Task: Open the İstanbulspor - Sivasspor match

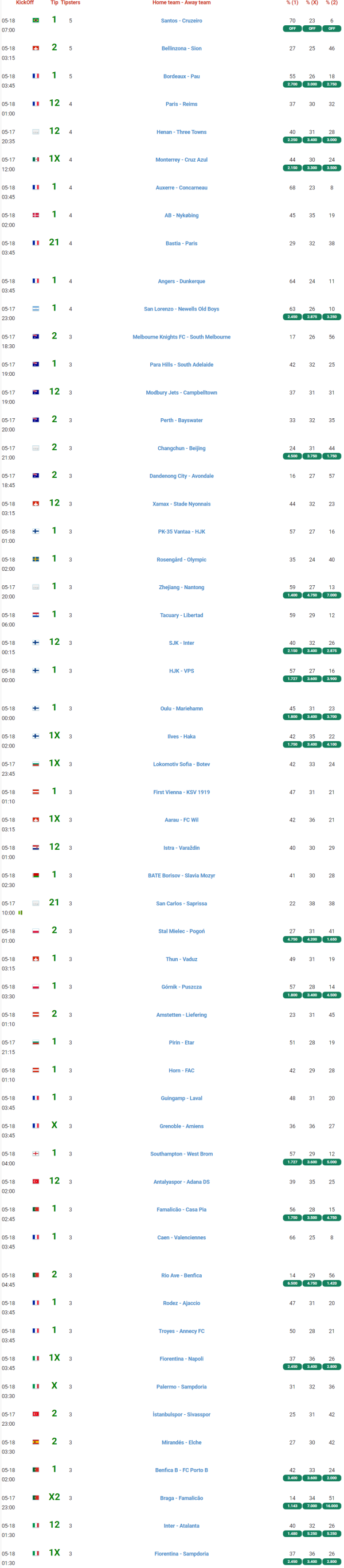Action: click(x=181, y=1414)
